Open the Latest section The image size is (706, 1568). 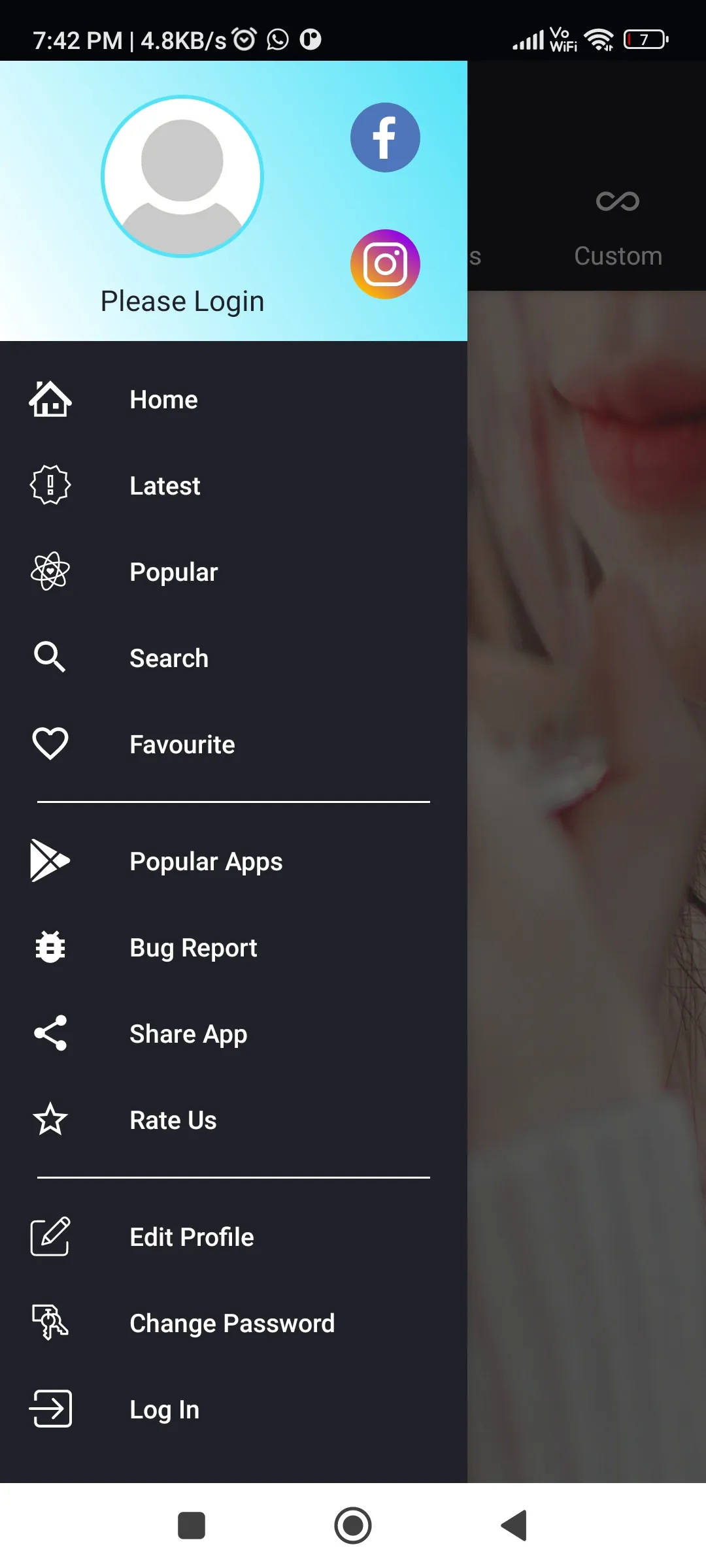[x=165, y=486]
